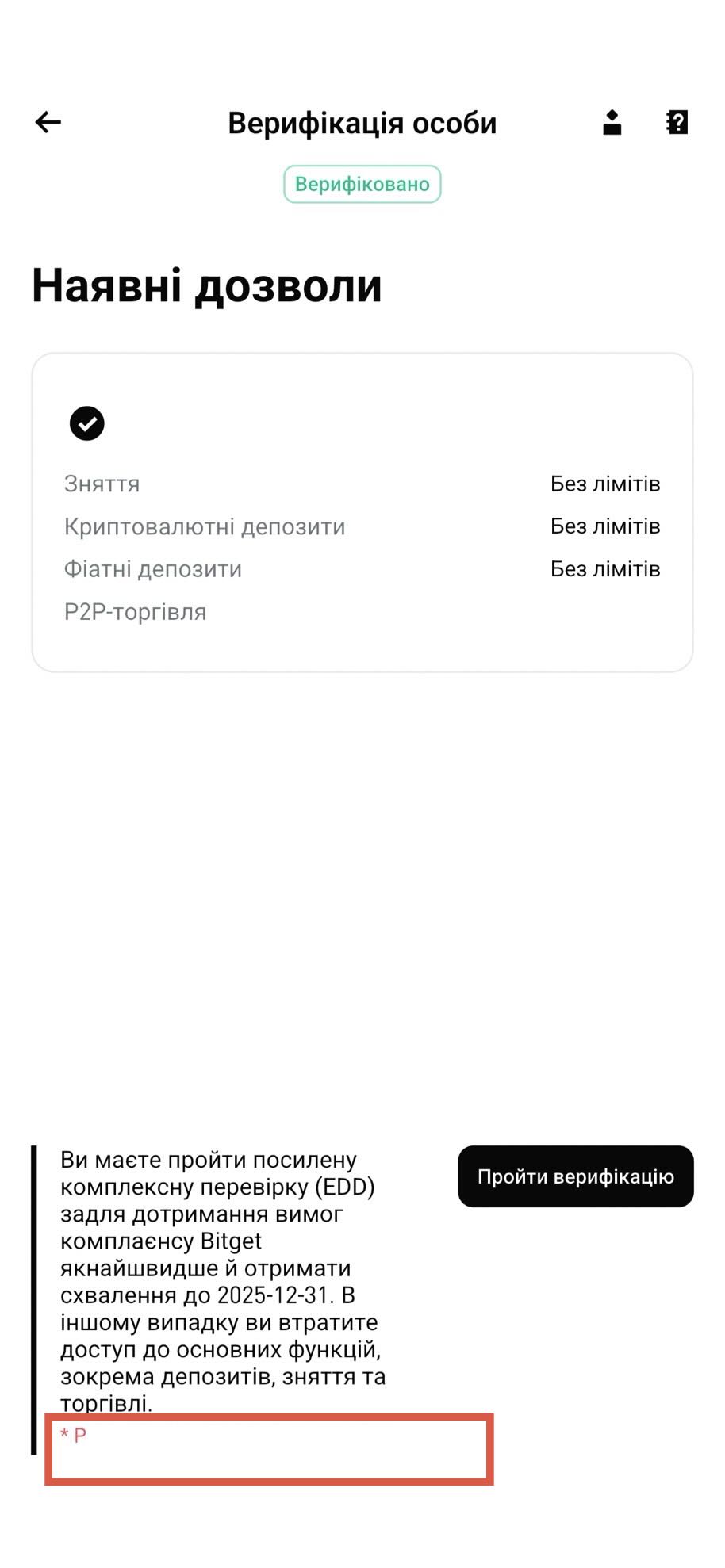The image size is (725, 1568).
Task: Tap Верифікація особи title
Action: pyautogui.click(x=362, y=122)
